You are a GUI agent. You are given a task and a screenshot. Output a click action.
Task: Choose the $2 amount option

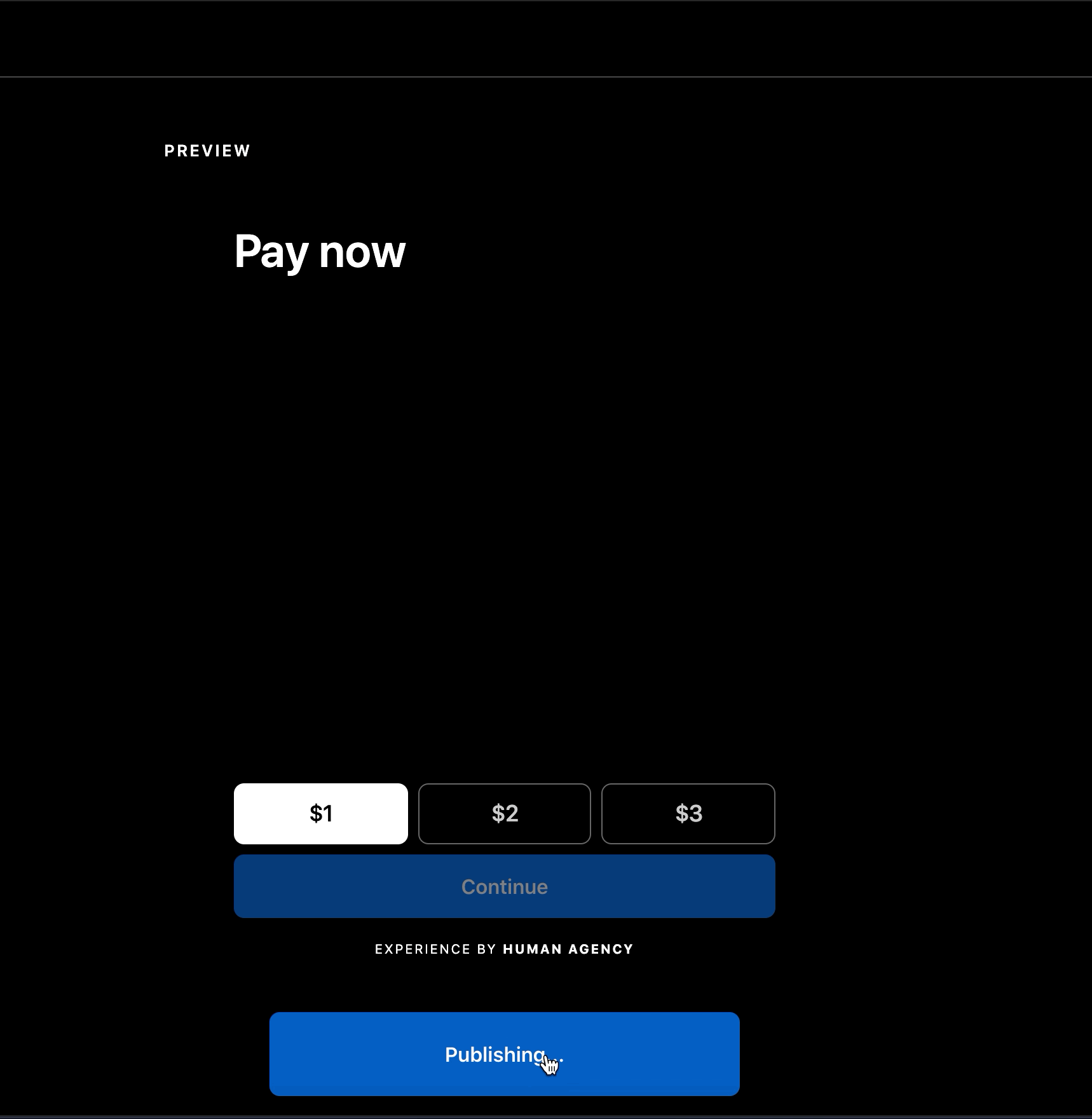click(x=504, y=813)
